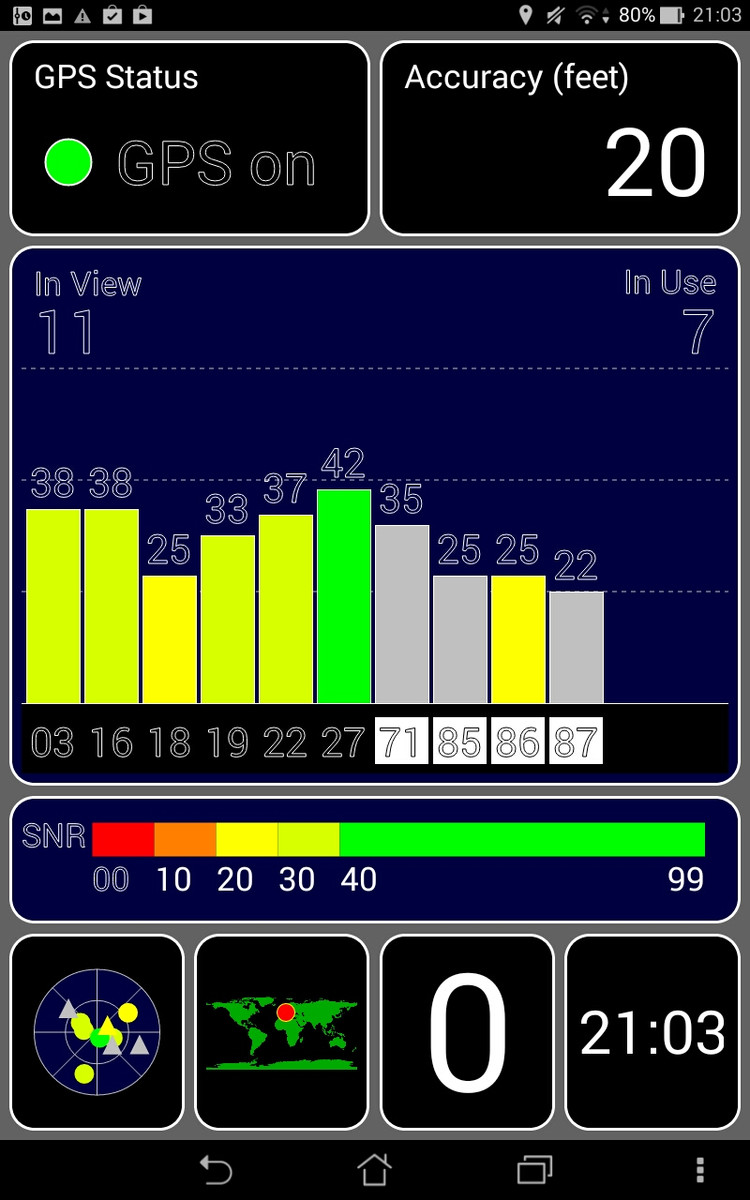
Task: Open the overflow menu in navigation bar
Action: (700, 1170)
